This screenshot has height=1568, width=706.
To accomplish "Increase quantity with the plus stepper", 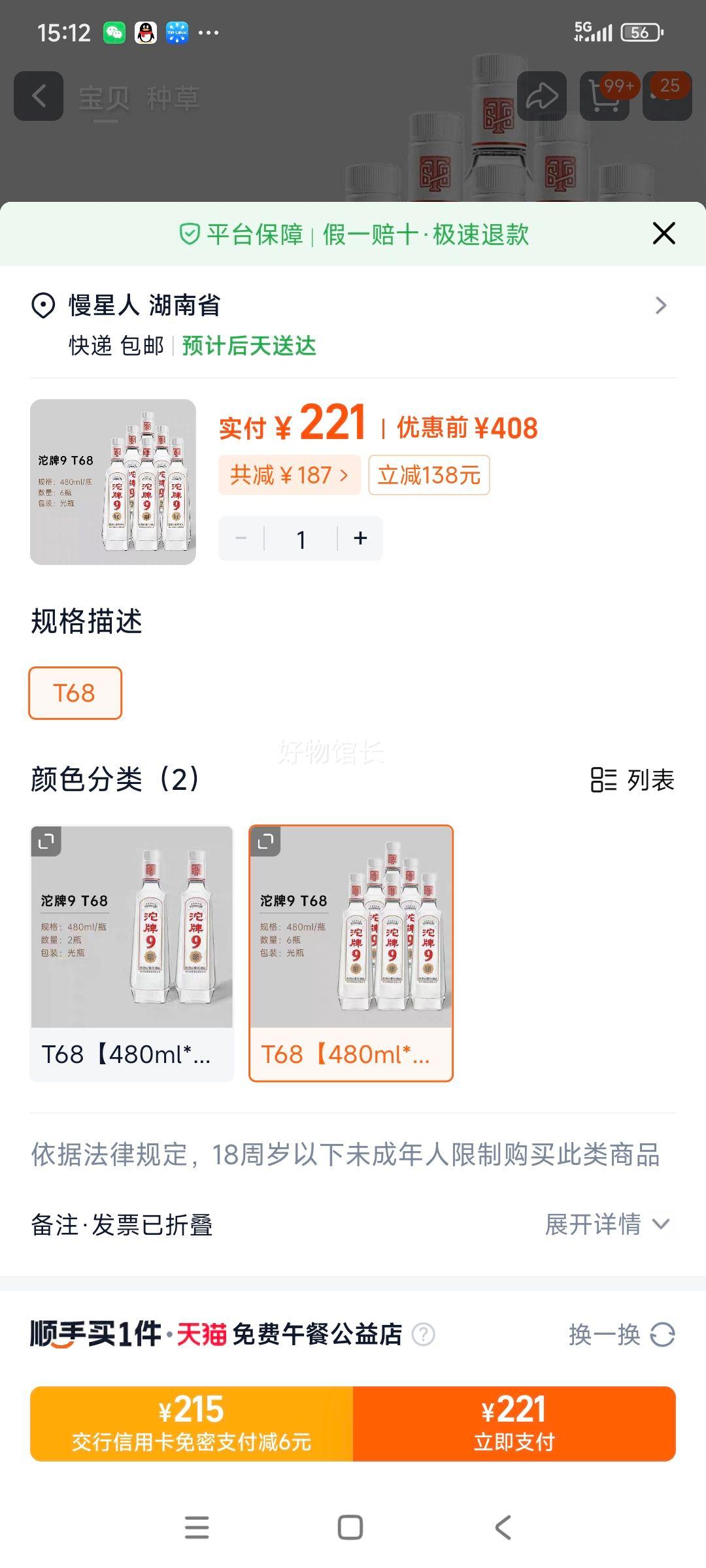I will [359, 538].
